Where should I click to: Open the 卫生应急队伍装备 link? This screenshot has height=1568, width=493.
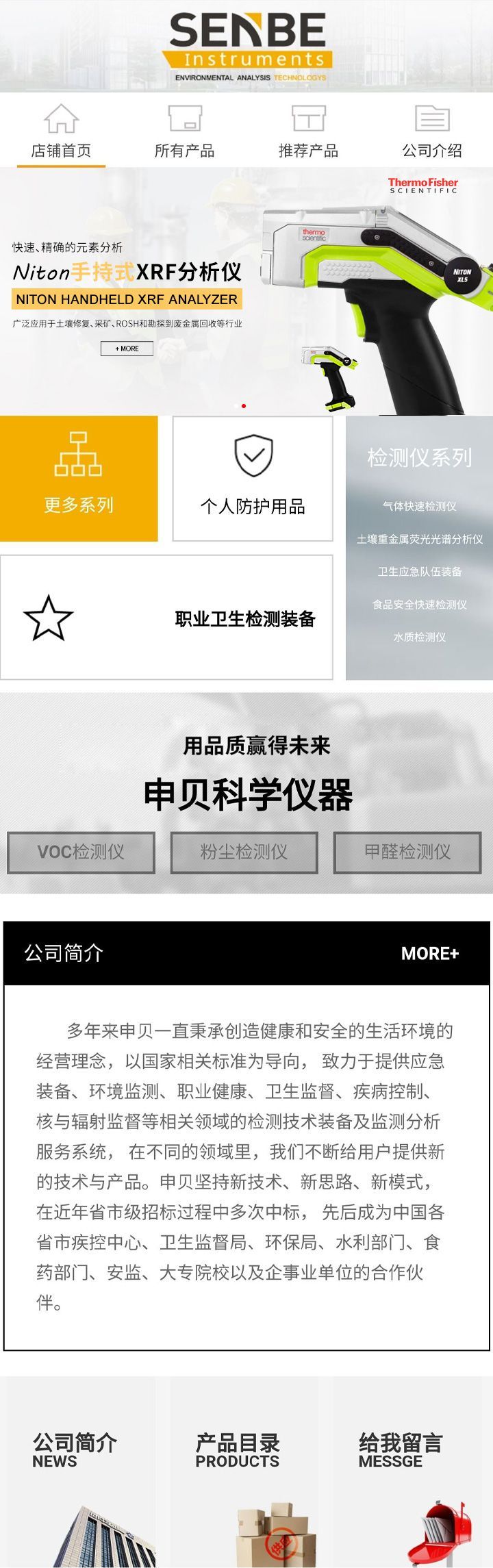tap(419, 571)
